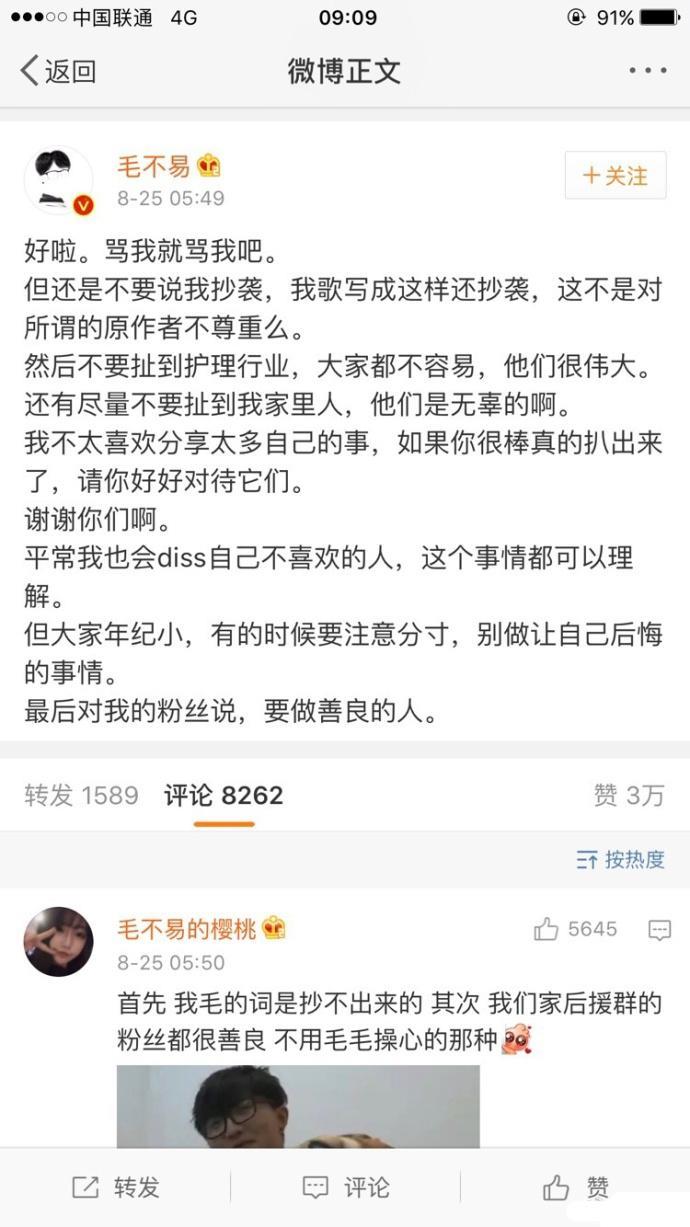The width and height of the screenshot is (690, 1227).
Task: Open 毛不易的樱桃's profile avatar
Action: (x=58, y=941)
